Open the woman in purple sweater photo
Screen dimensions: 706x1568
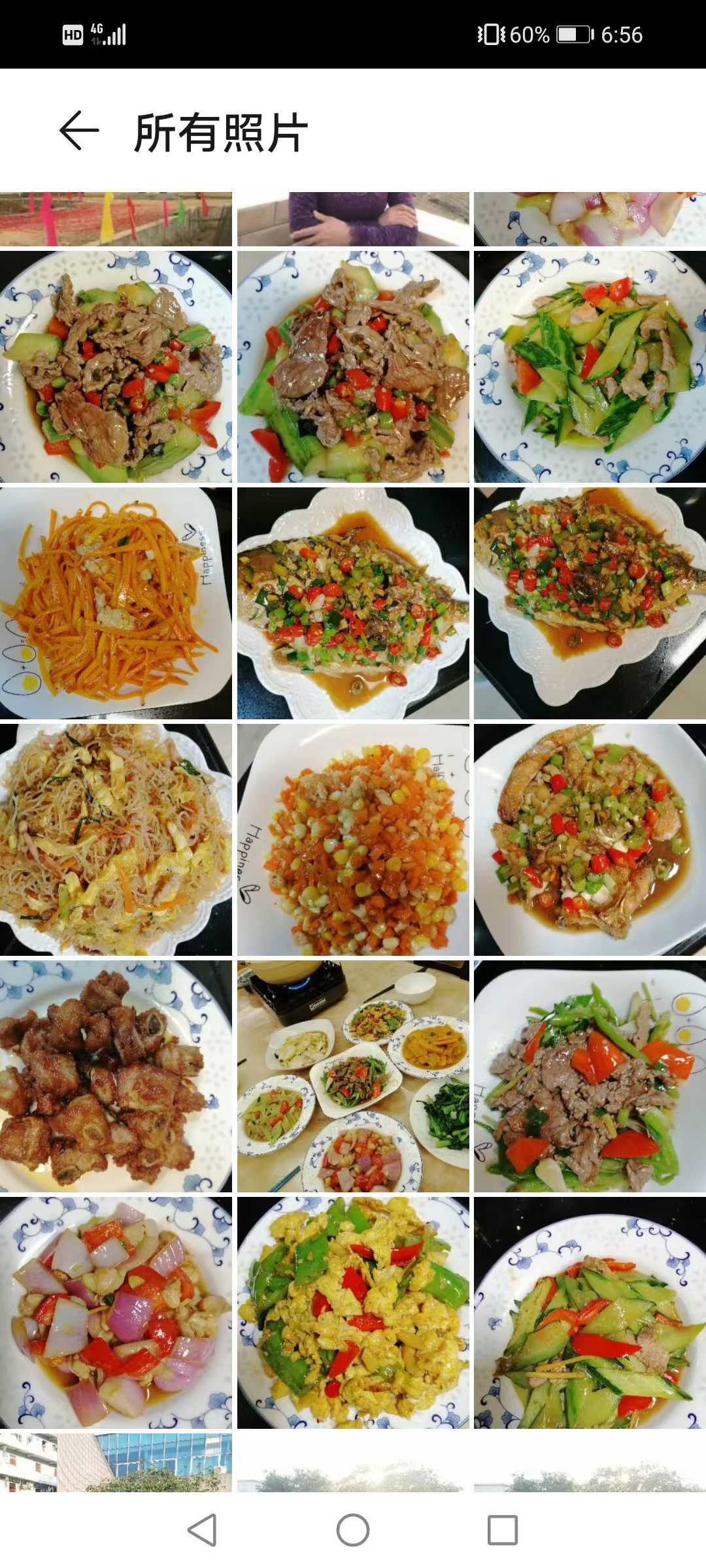pyautogui.click(x=353, y=219)
